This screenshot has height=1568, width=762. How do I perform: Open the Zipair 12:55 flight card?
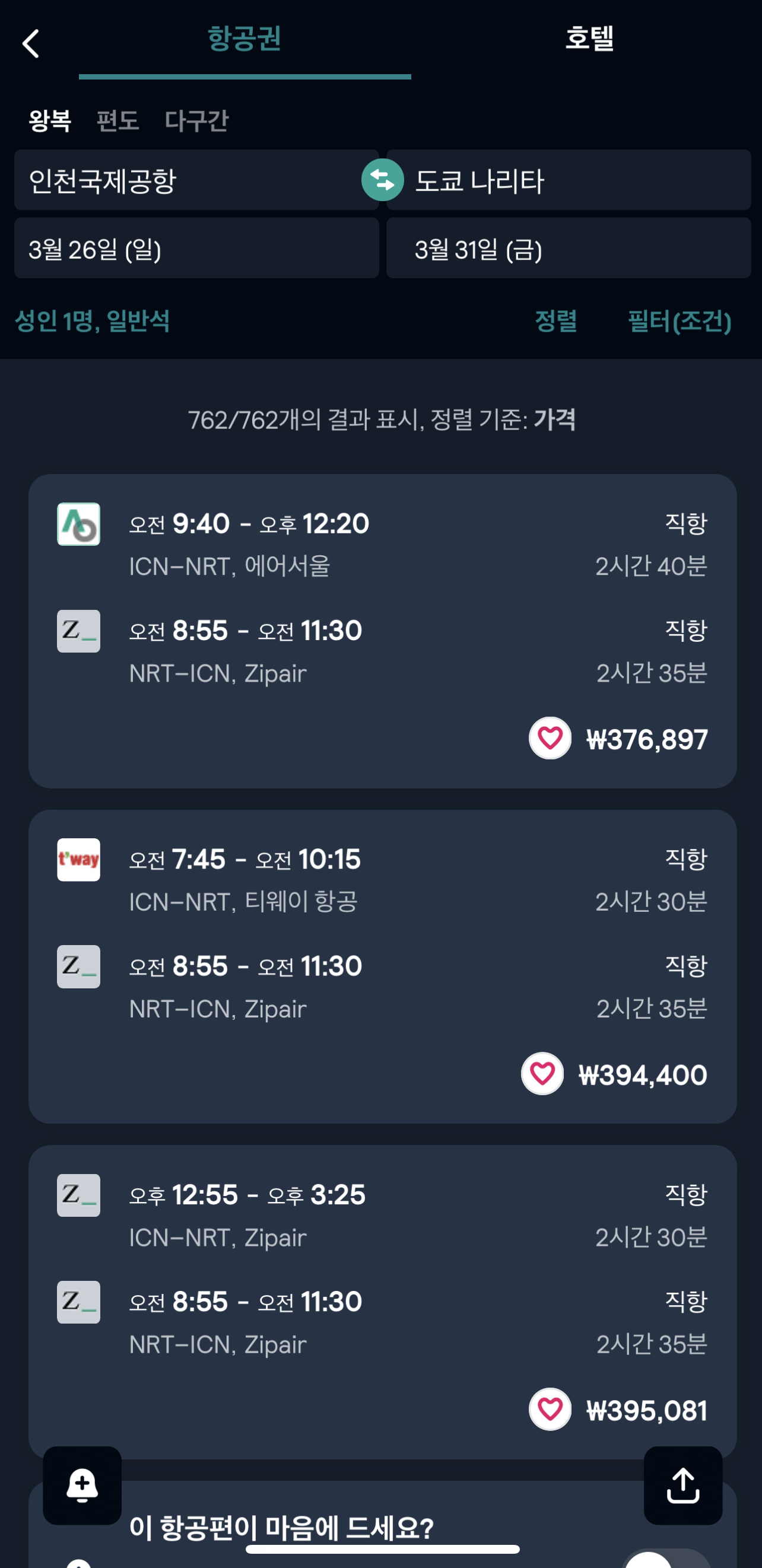coord(383,1302)
